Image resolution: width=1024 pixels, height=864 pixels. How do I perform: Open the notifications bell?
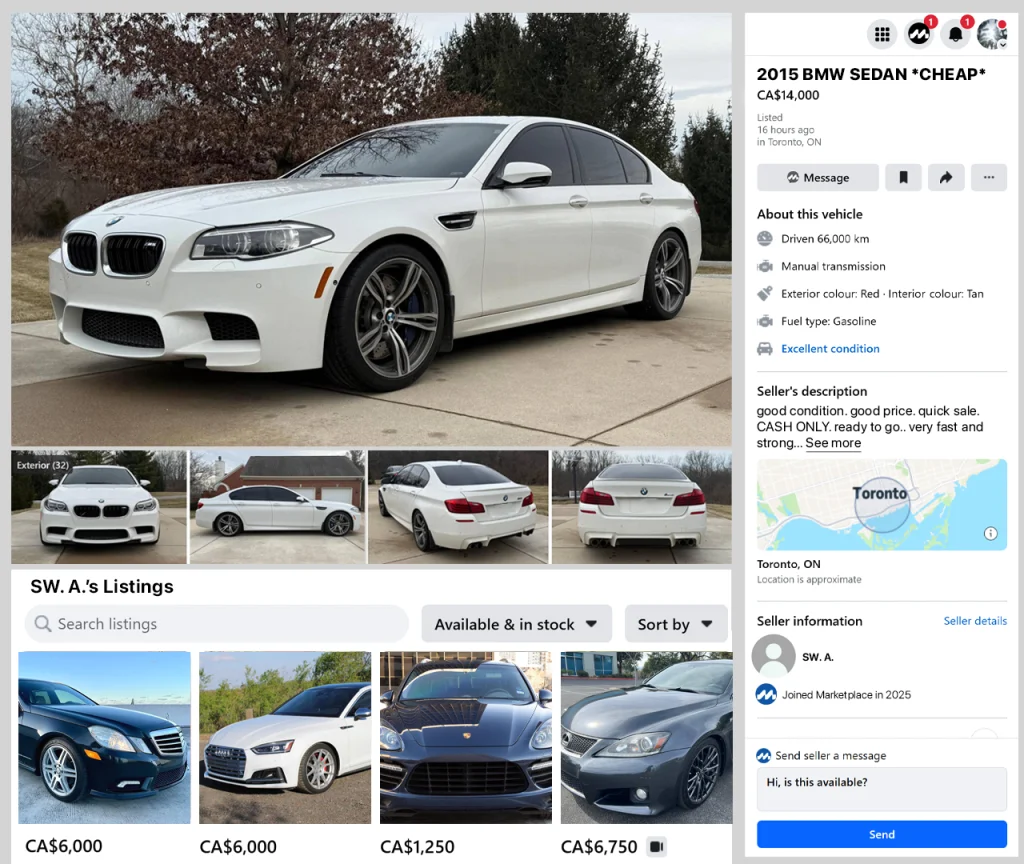coord(955,35)
